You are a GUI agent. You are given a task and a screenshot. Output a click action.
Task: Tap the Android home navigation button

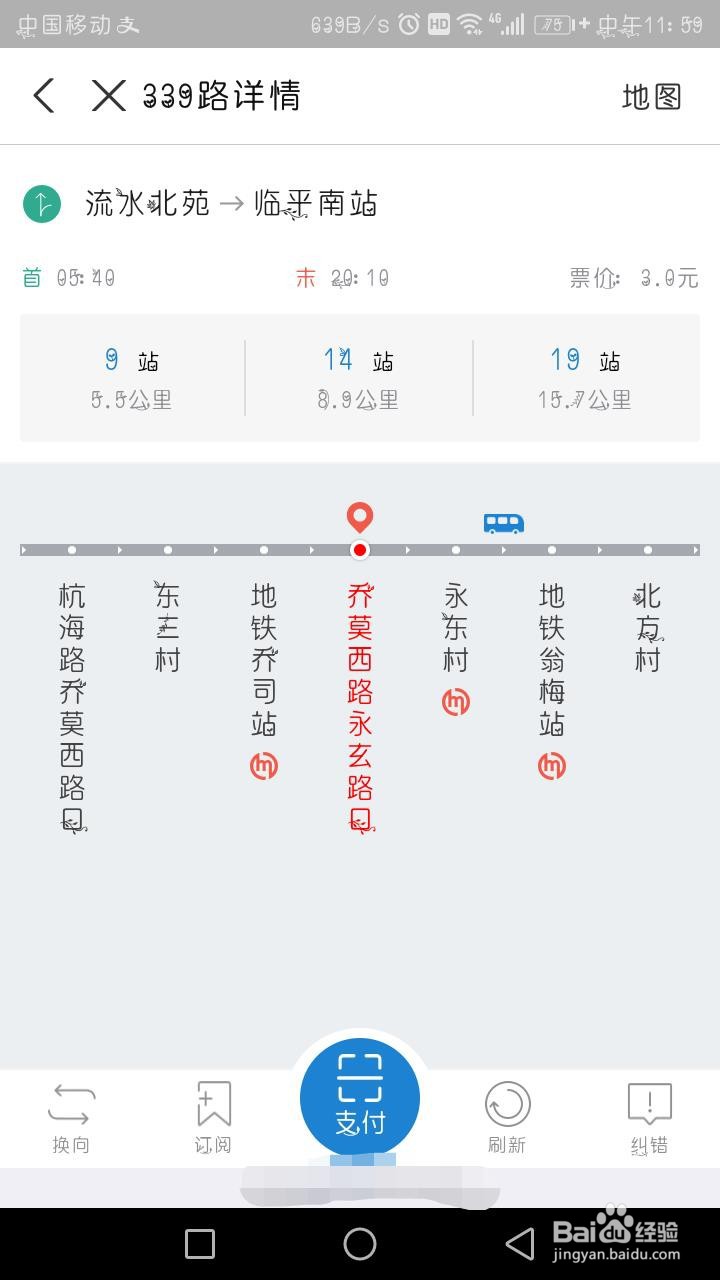(x=360, y=1244)
